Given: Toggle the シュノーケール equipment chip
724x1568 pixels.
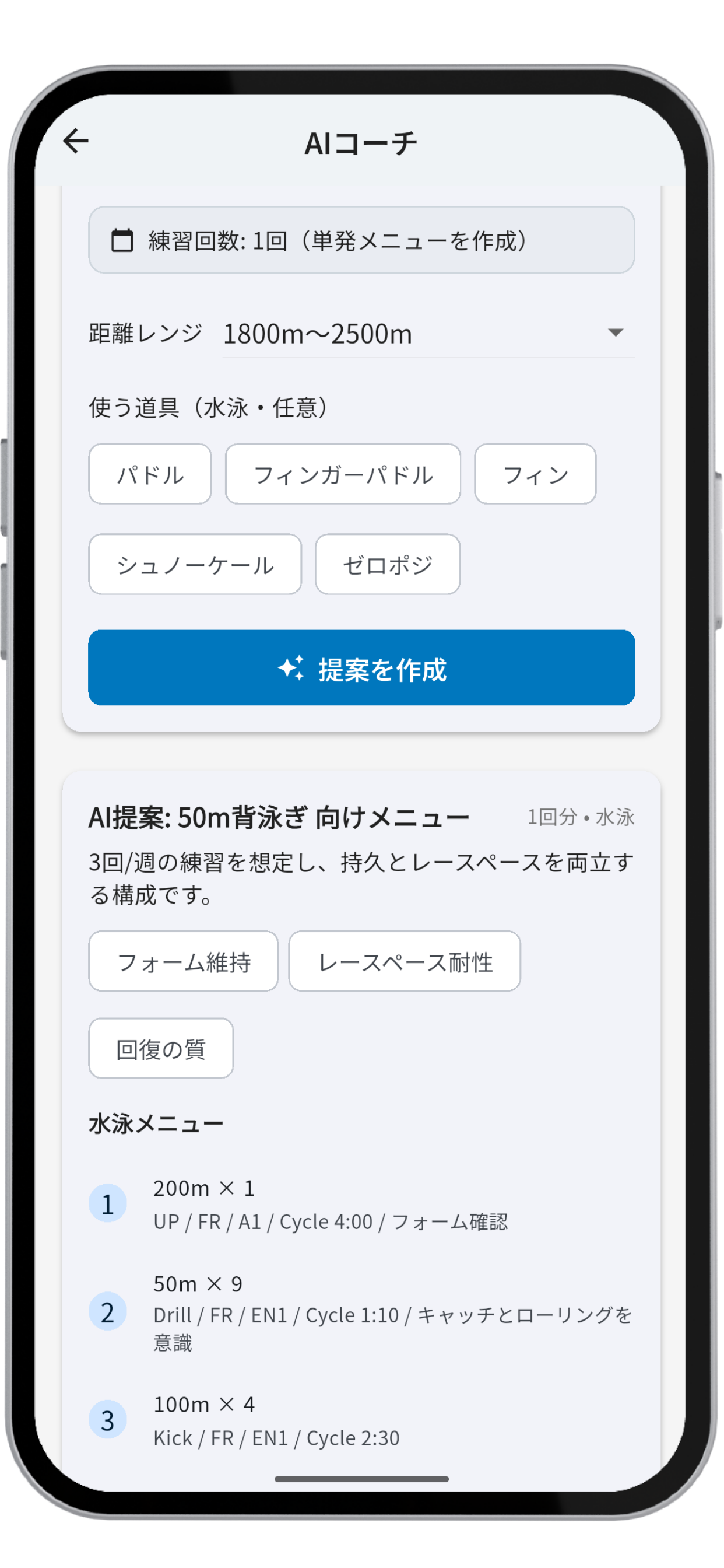Looking at the screenshot, I should point(195,565).
